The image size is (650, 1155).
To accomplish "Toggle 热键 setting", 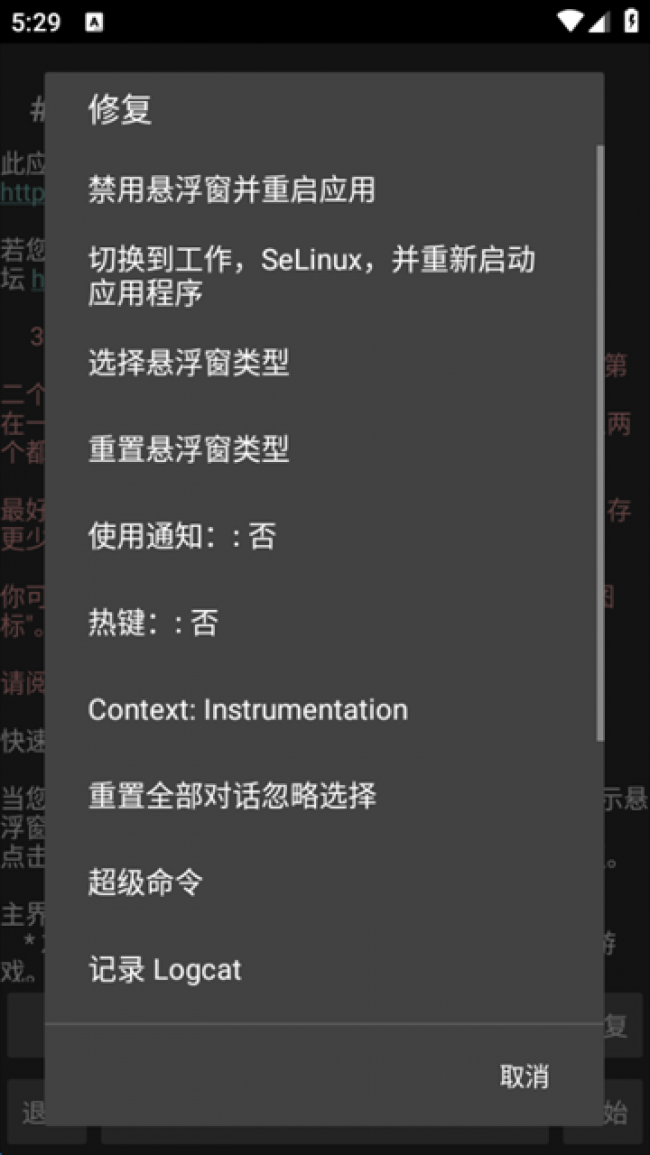I will (153, 624).
